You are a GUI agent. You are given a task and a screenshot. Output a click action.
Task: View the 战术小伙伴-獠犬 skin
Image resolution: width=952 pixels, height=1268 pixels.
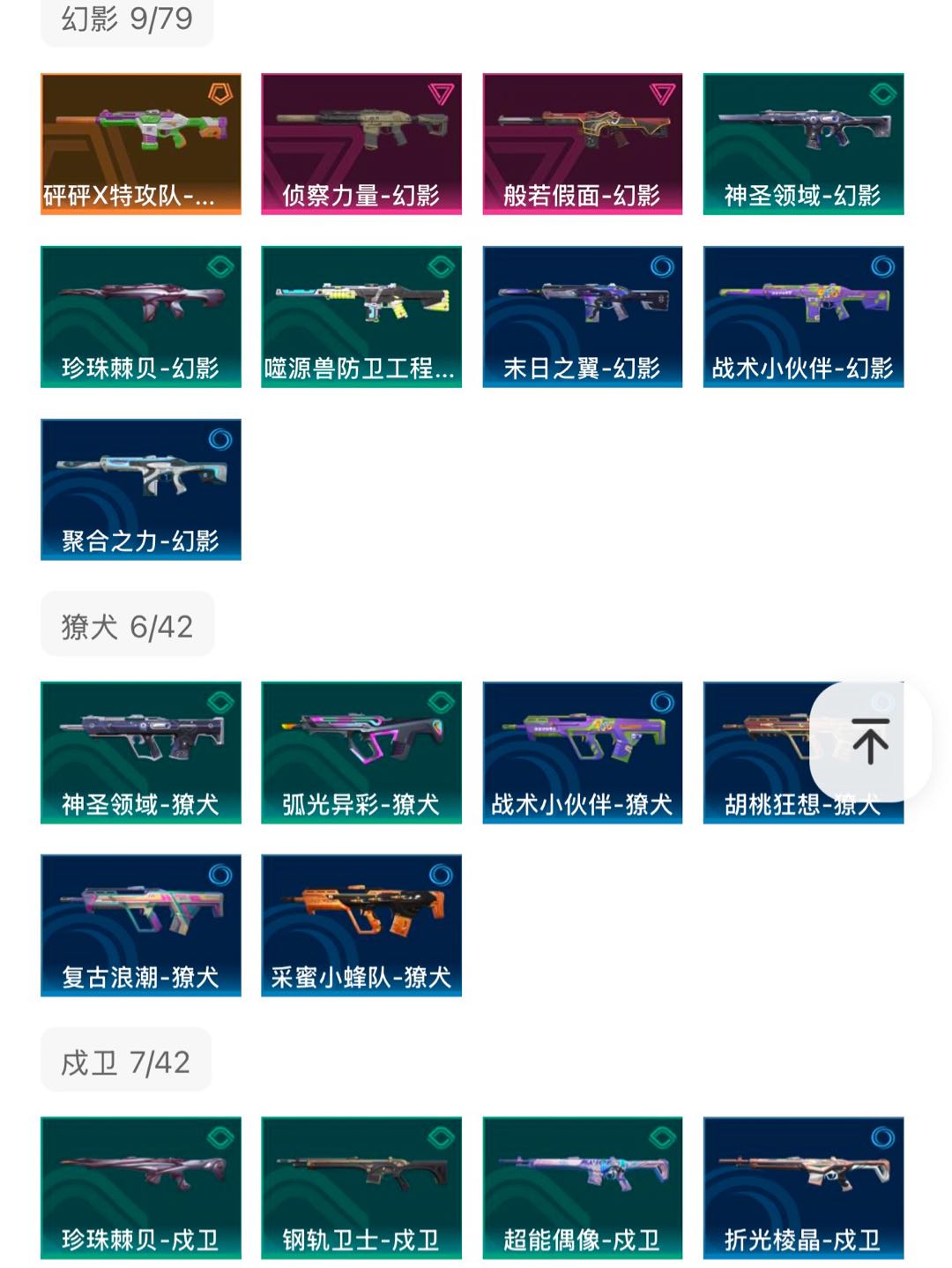[583, 752]
